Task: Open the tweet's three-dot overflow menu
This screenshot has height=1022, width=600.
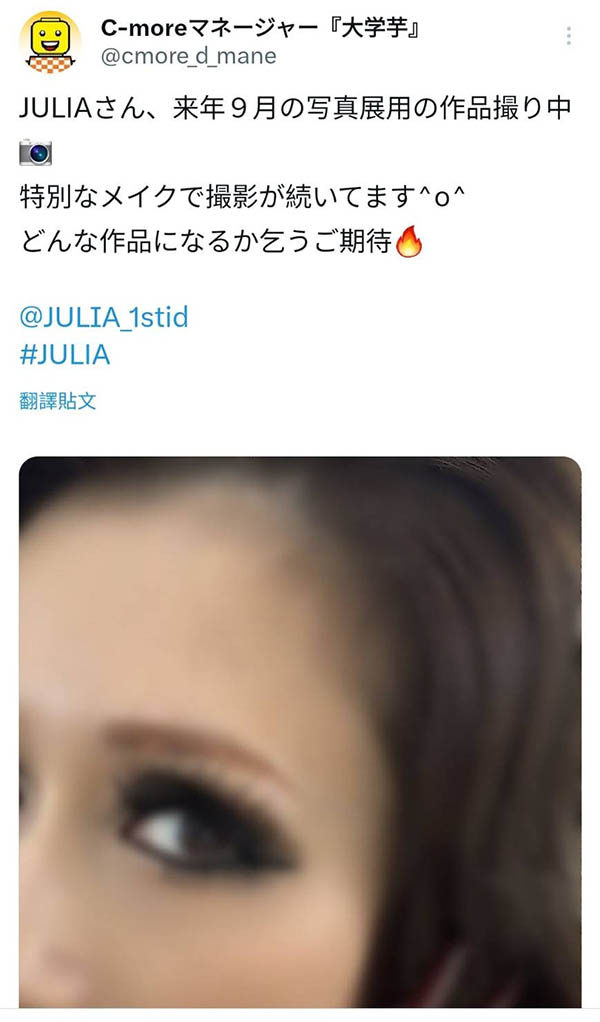Action: (568, 36)
